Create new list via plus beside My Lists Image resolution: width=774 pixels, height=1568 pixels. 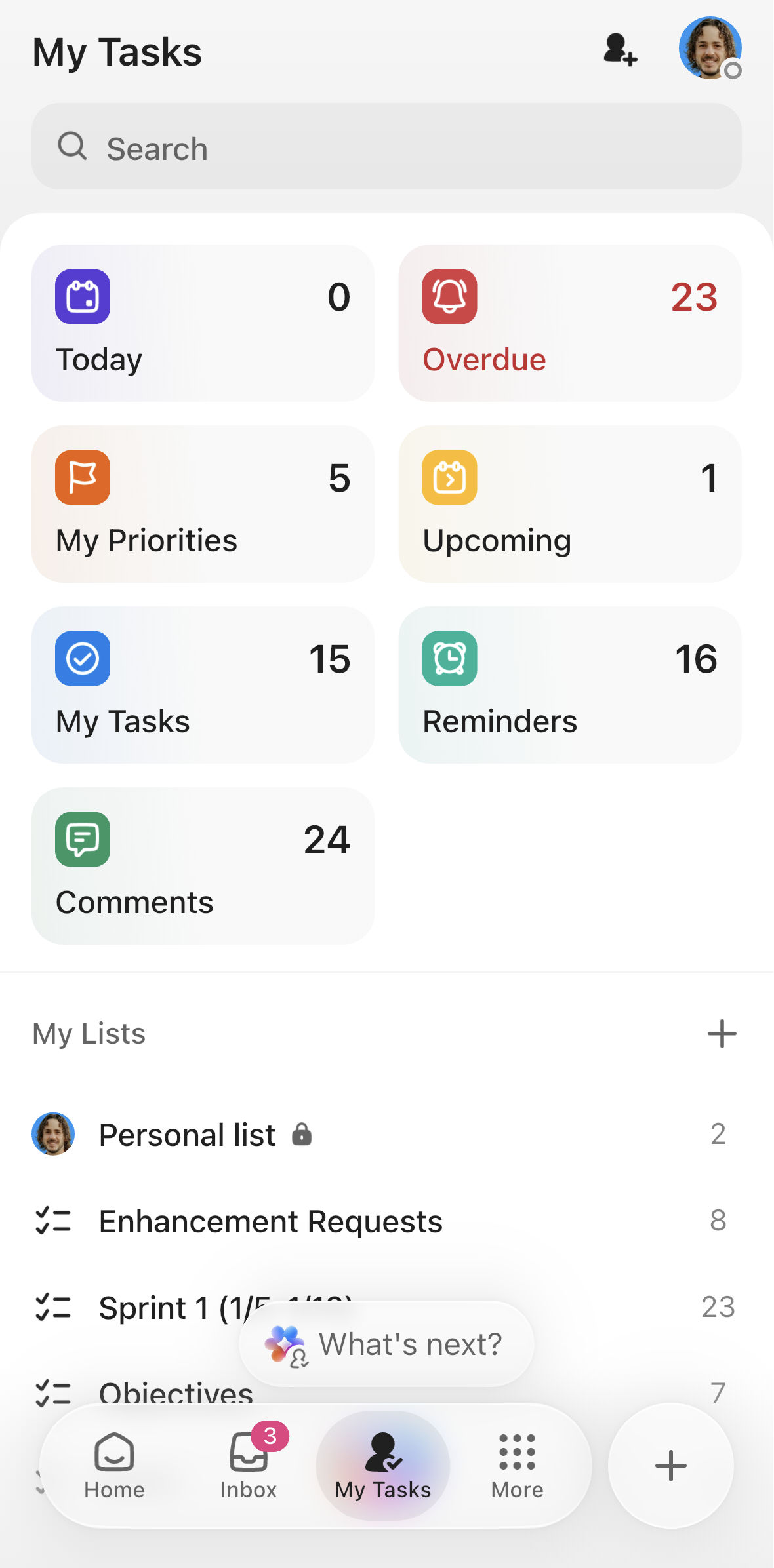pyautogui.click(x=722, y=1034)
